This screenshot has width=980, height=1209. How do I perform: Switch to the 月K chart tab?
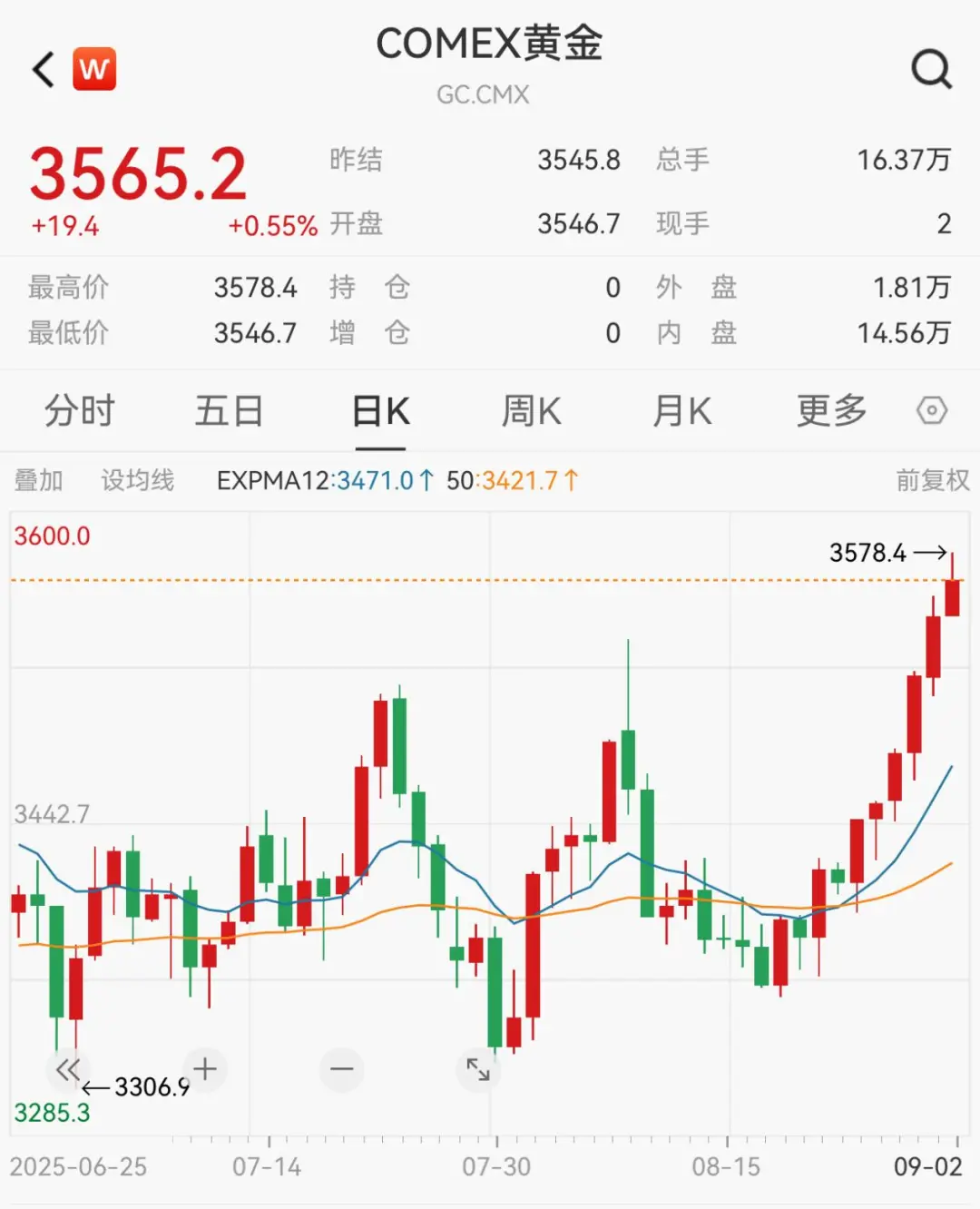pos(681,411)
